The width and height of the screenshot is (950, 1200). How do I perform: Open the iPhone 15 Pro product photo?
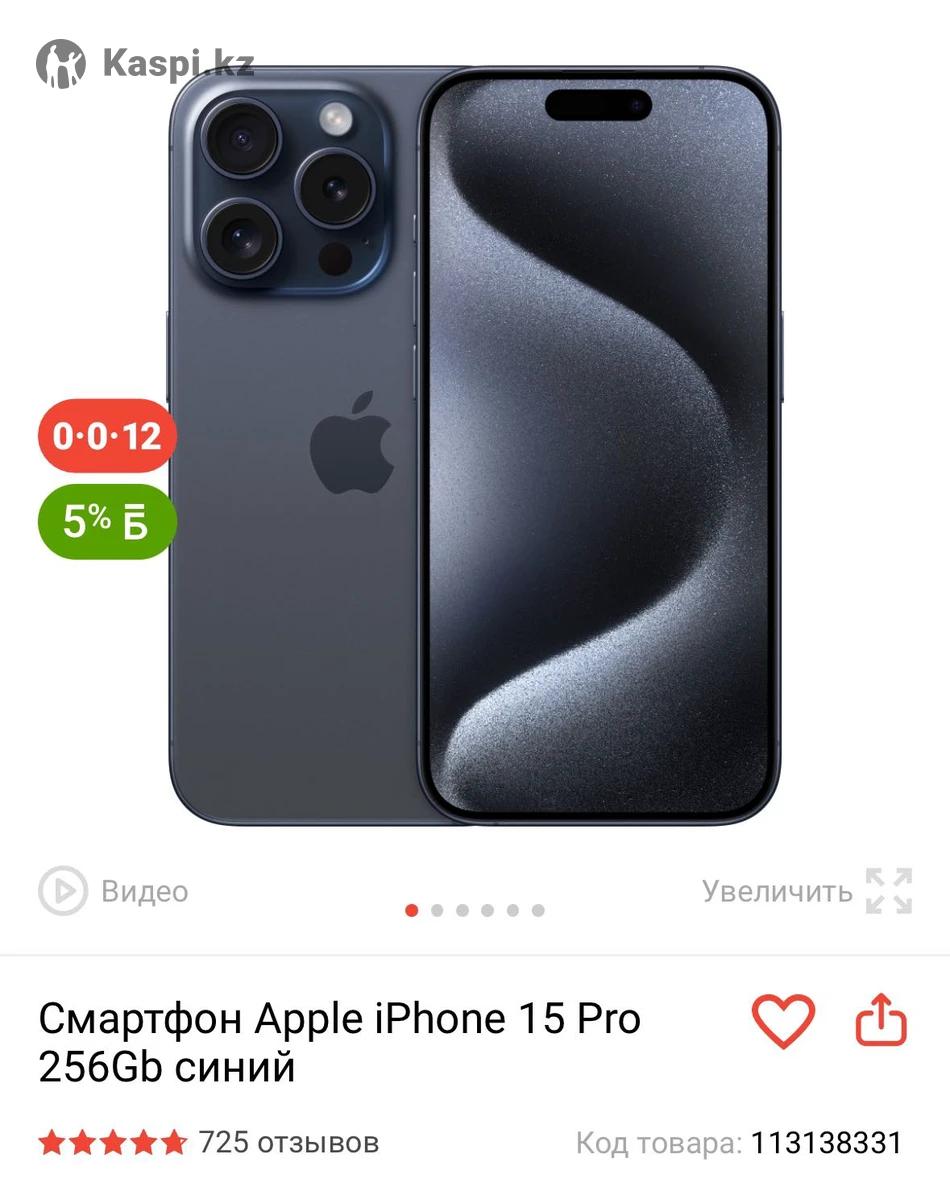pos(475,445)
